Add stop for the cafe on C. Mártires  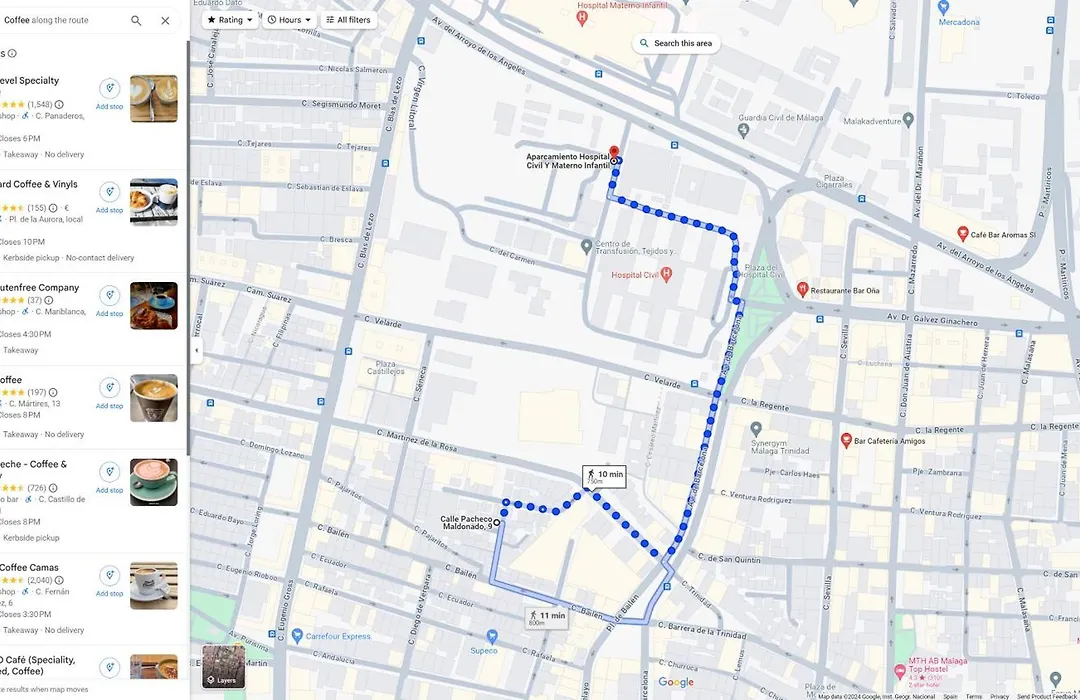110,390
